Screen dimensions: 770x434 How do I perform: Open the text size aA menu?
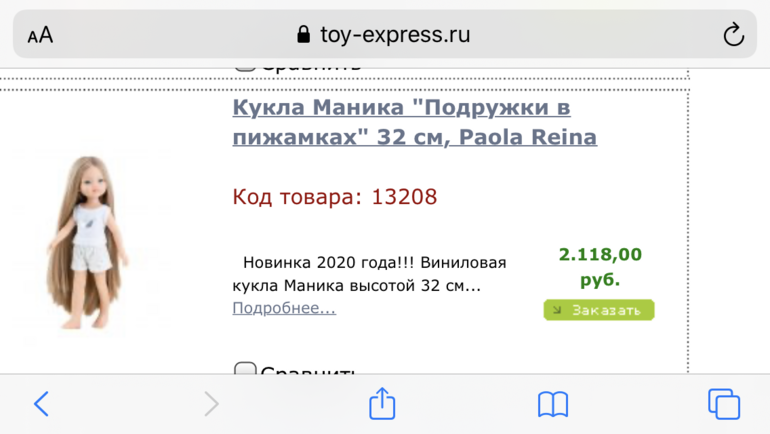point(40,36)
